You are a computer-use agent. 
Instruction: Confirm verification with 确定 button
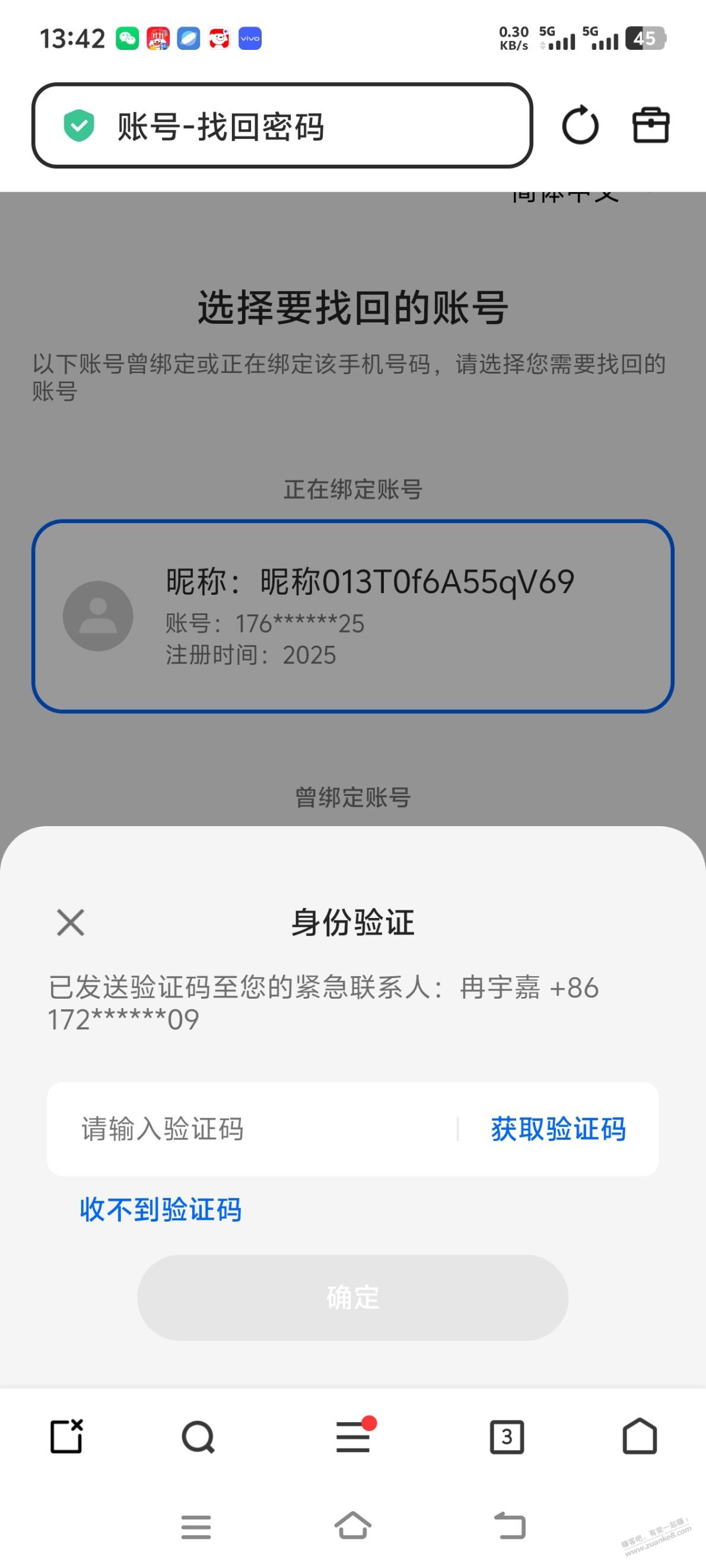(352, 1297)
